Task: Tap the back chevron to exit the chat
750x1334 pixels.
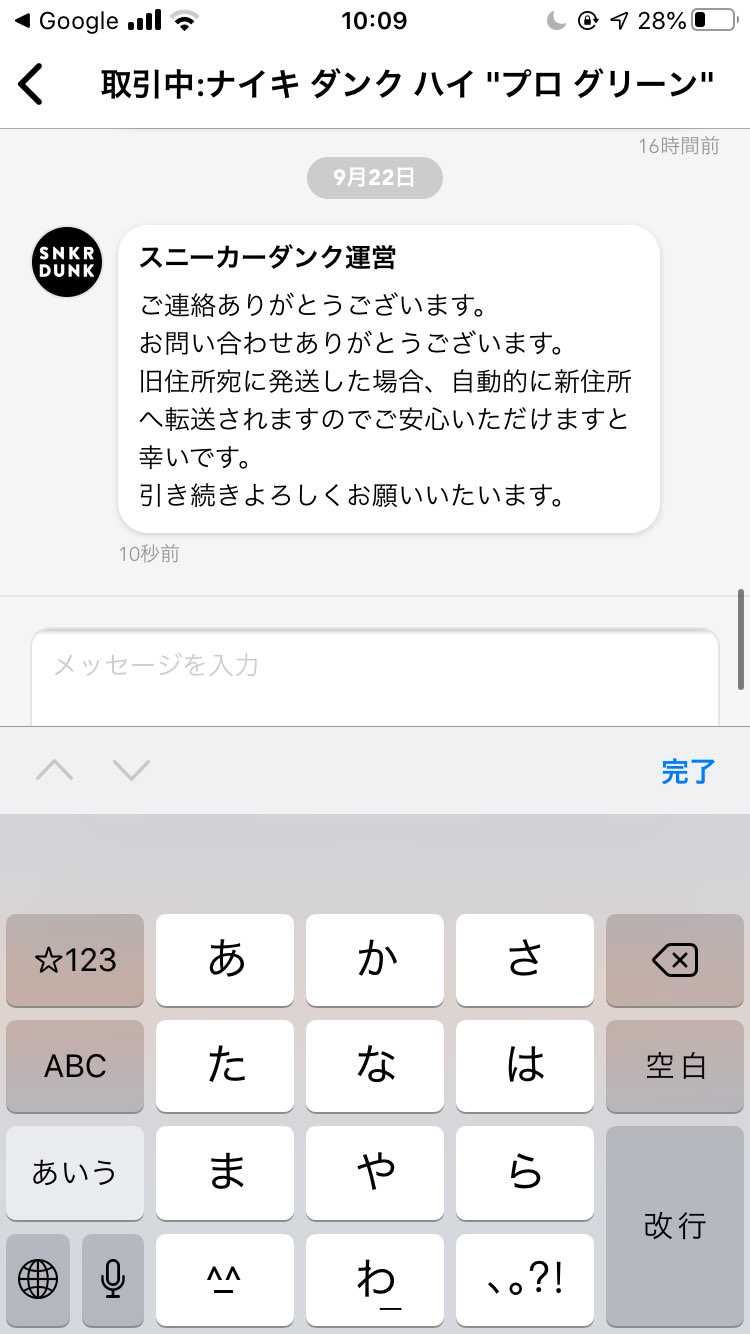Action: click(32, 85)
